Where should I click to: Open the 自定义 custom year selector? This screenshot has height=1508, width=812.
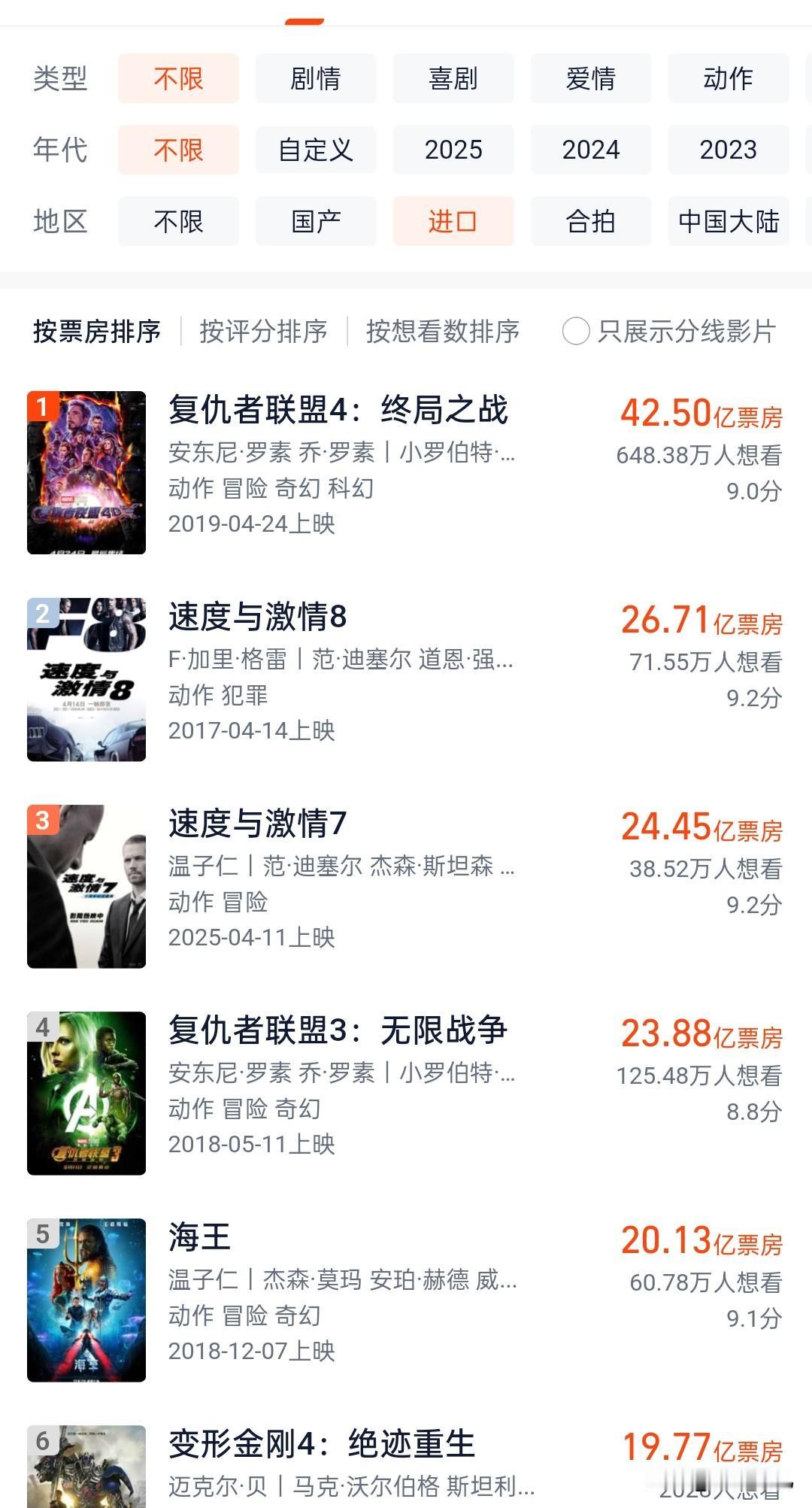click(x=315, y=150)
